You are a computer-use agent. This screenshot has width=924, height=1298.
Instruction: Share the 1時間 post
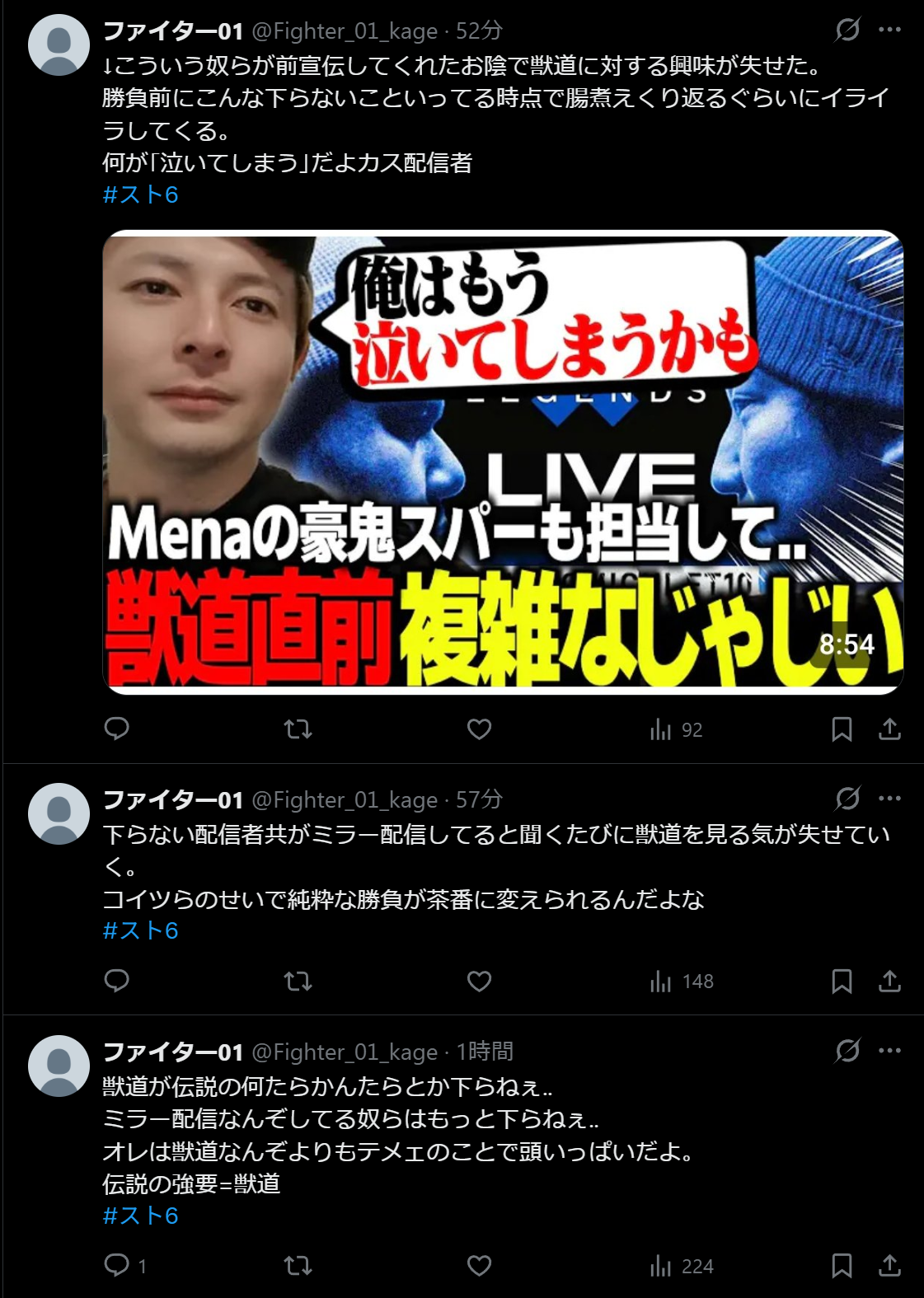click(889, 1265)
